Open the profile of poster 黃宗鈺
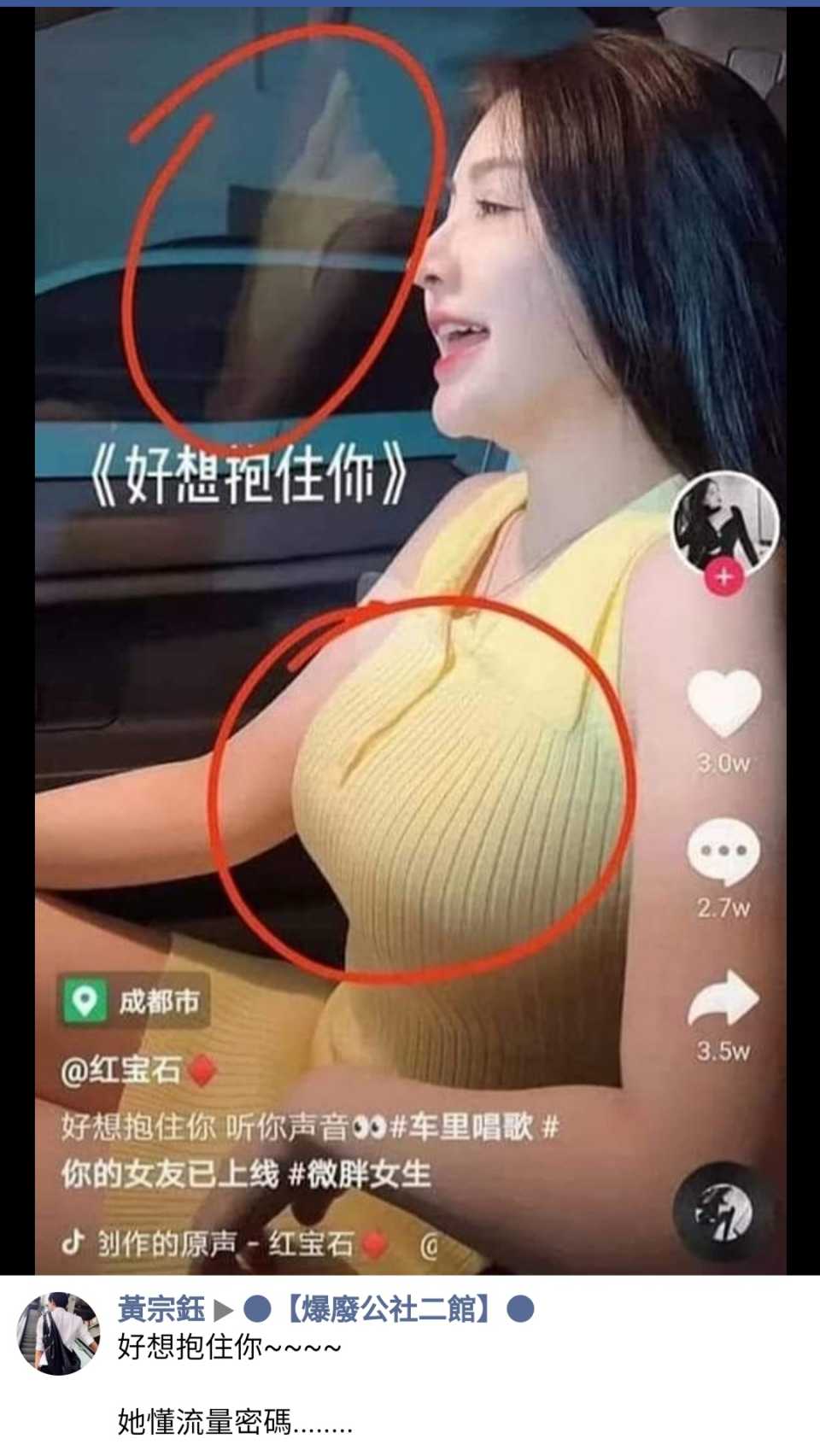820x1456 pixels. tap(161, 1309)
